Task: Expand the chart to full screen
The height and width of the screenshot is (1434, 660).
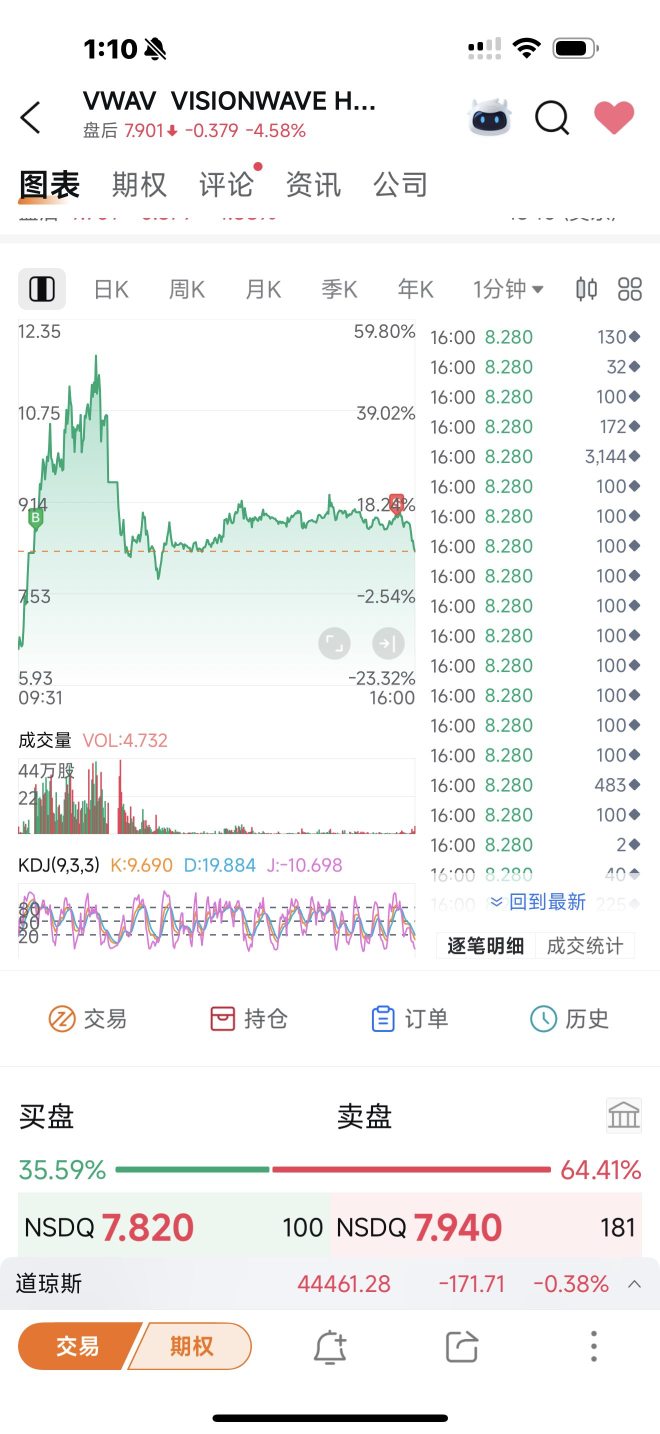Action: (335, 643)
